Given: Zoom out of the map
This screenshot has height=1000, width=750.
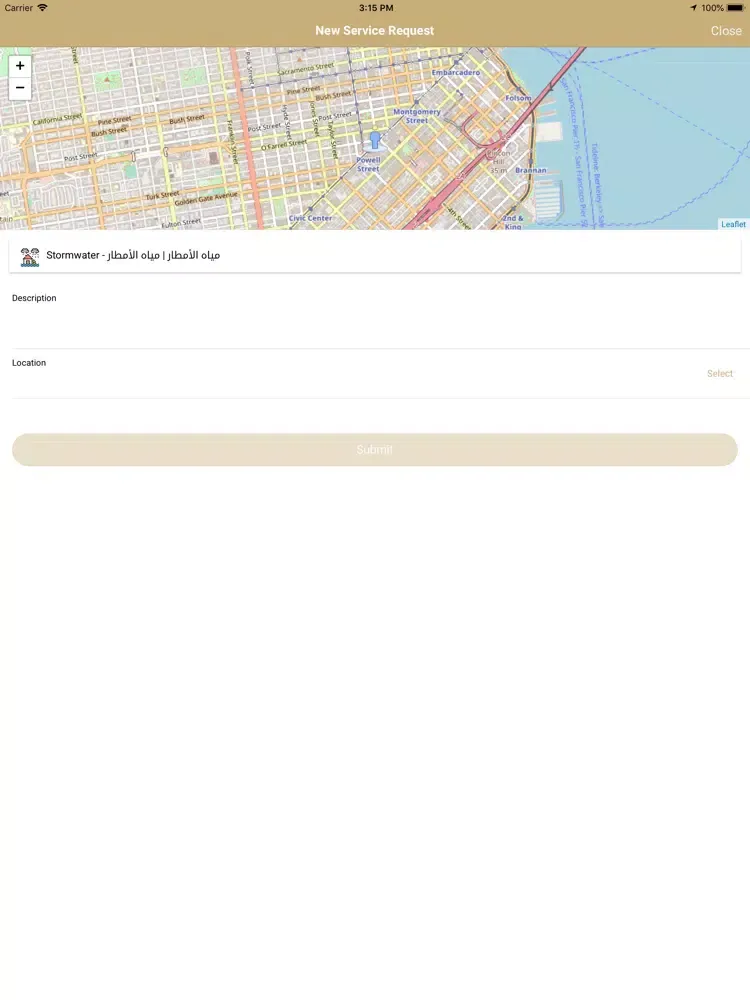Looking at the screenshot, I should [20, 88].
